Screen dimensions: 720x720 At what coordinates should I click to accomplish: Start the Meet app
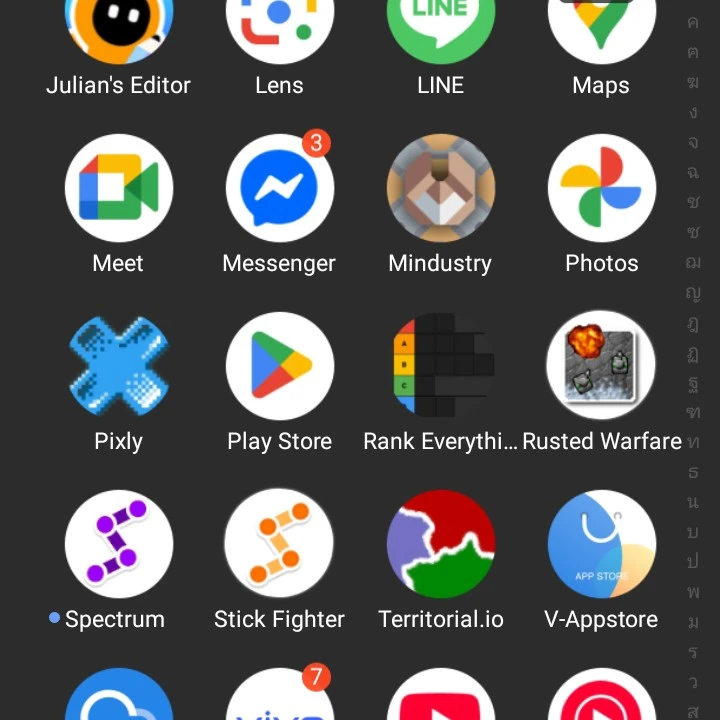point(119,188)
